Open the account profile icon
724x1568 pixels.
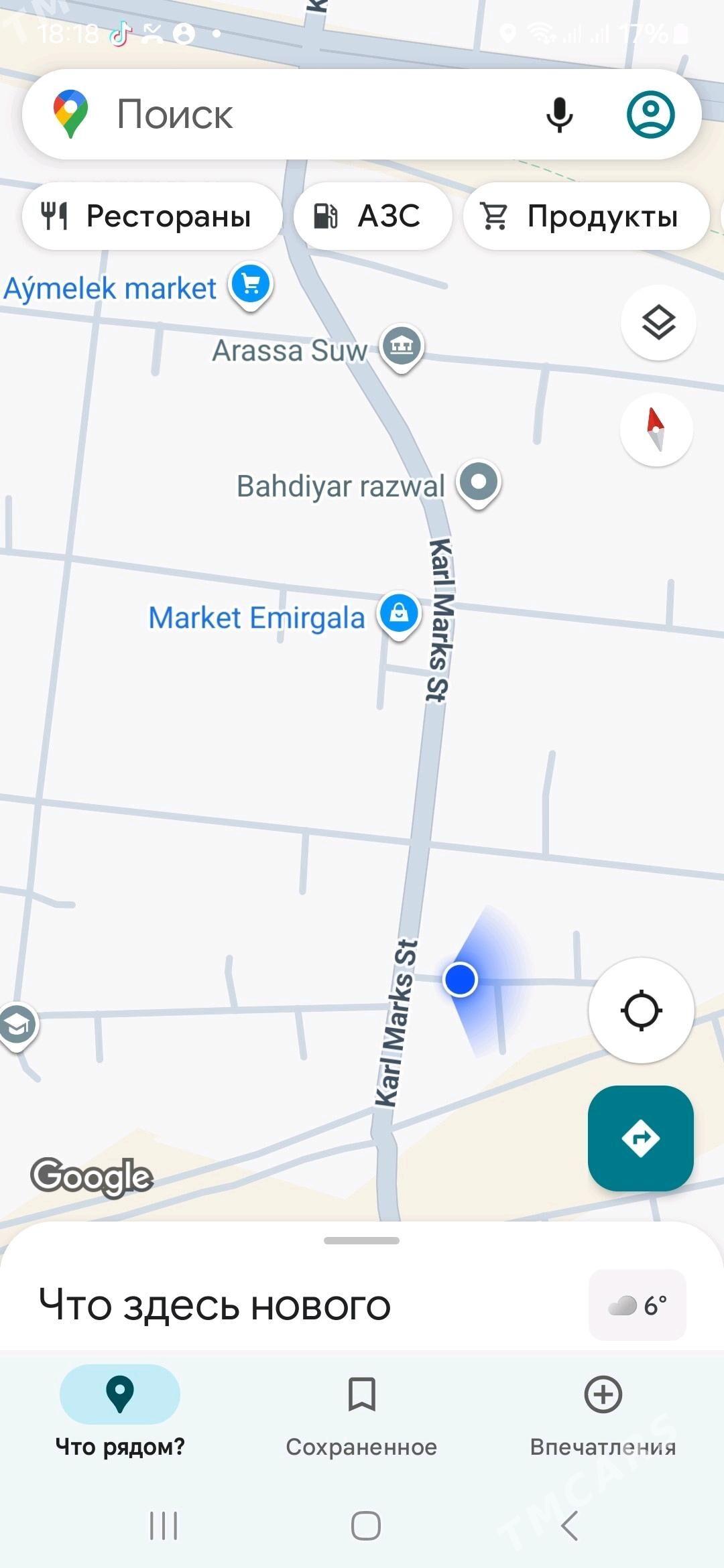tap(650, 115)
